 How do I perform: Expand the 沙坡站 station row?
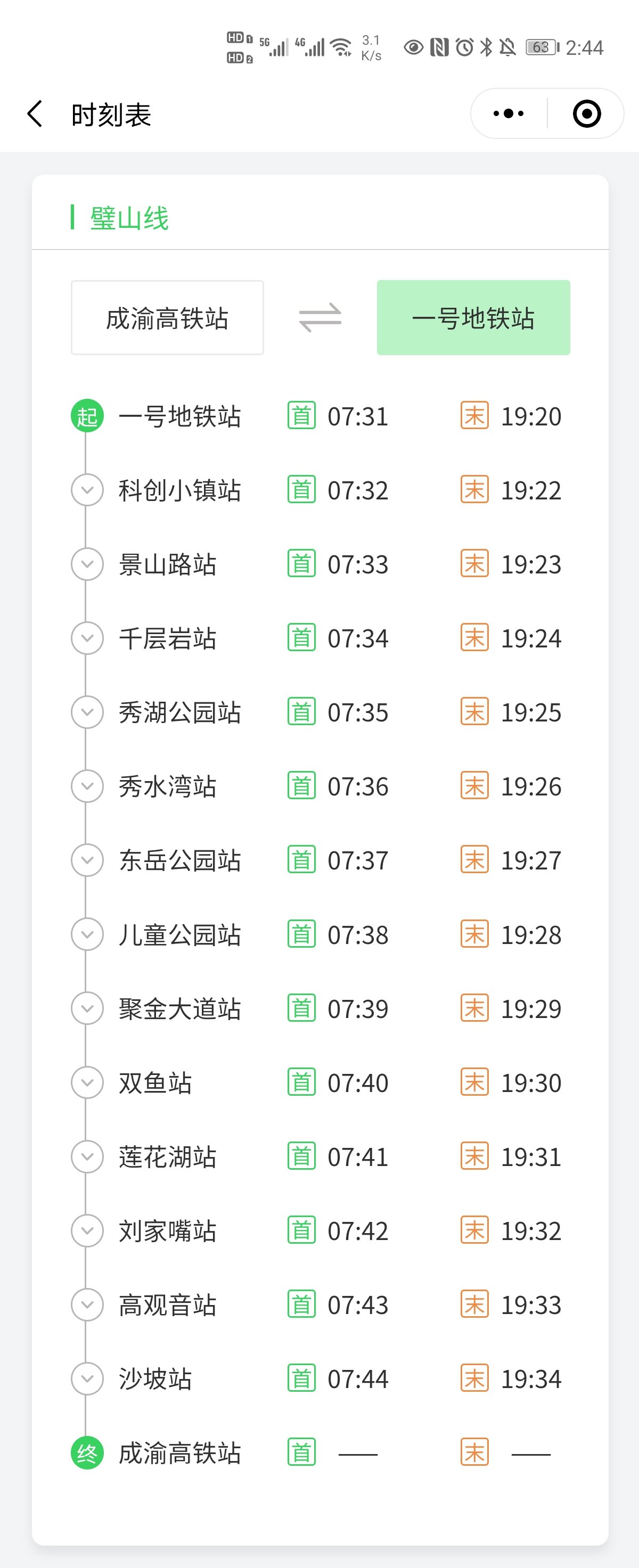pyautogui.click(x=87, y=1378)
